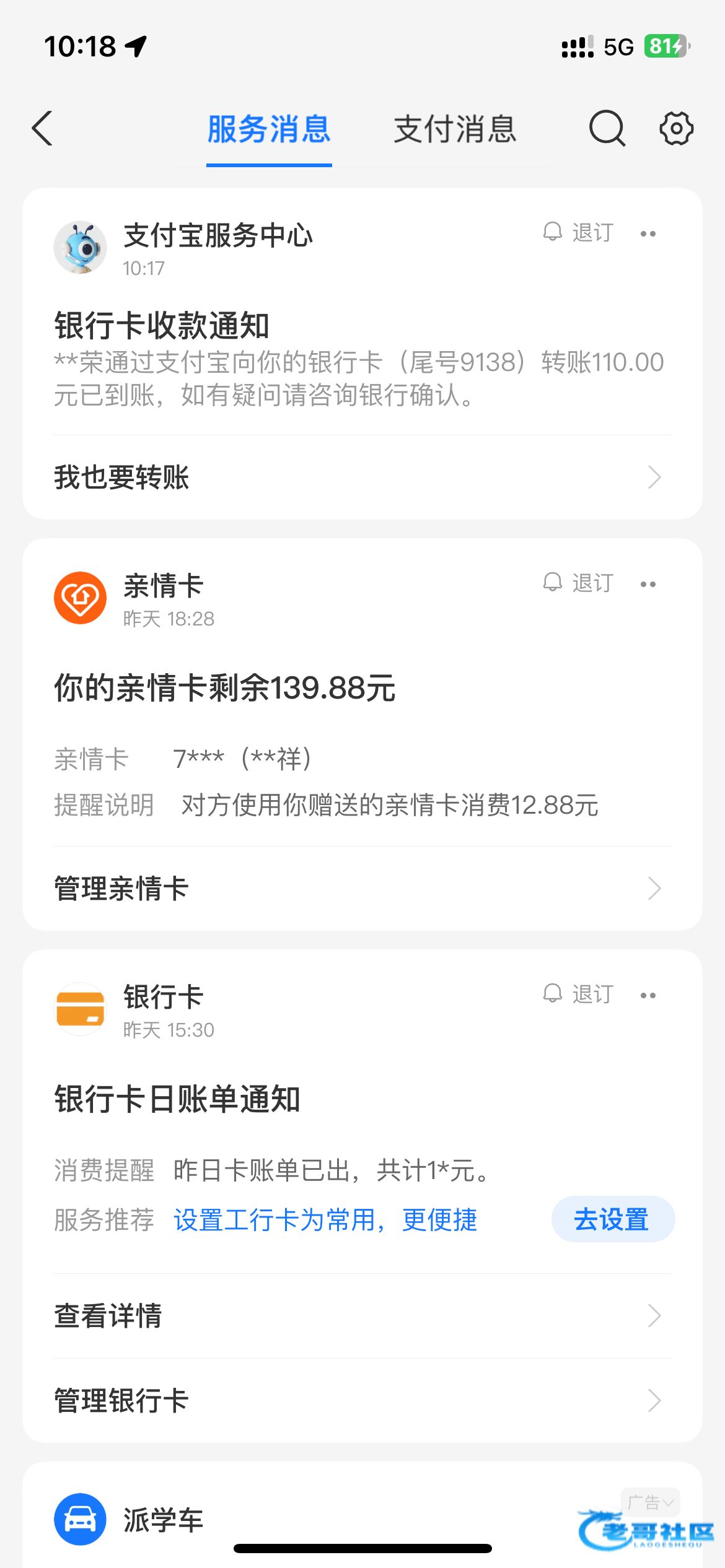
Task: Expand the 广告 ad options dropdown
Action: pyautogui.click(x=650, y=1502)
